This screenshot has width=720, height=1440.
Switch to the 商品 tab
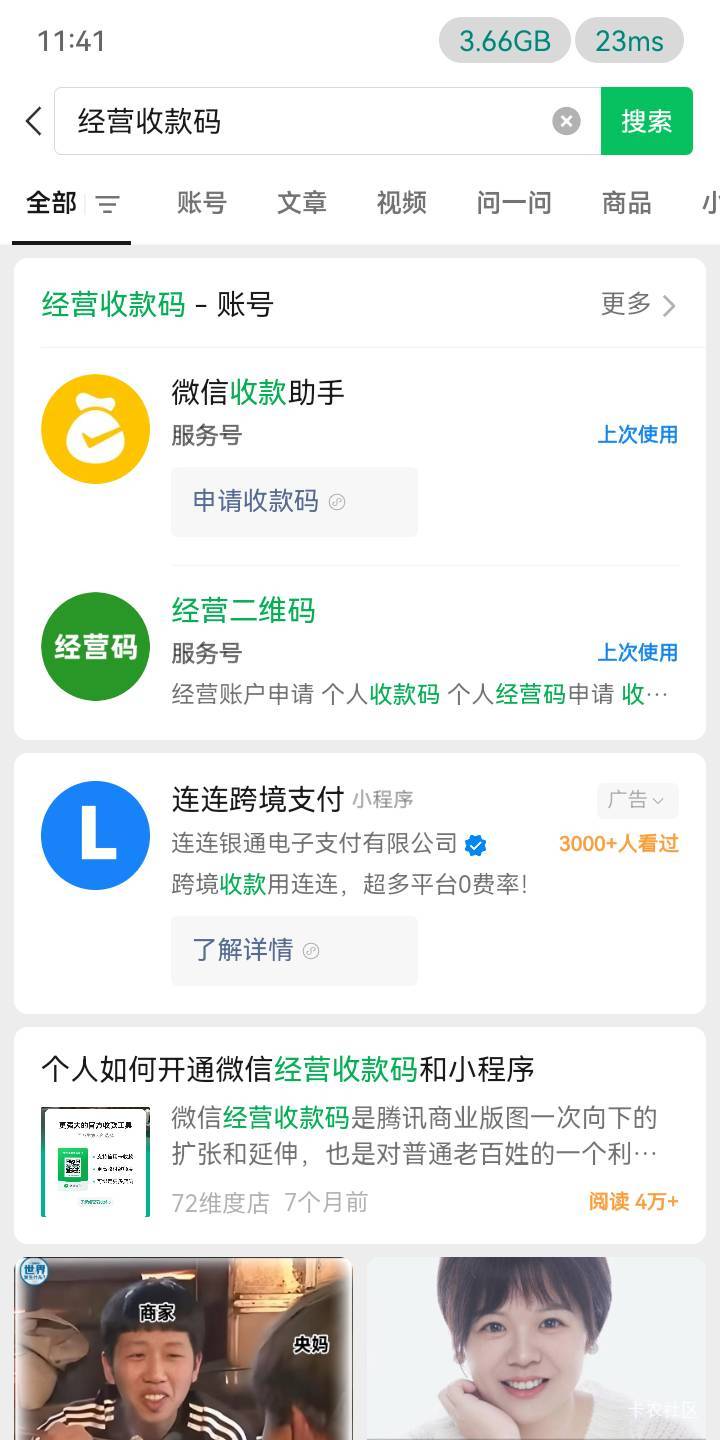627,203
